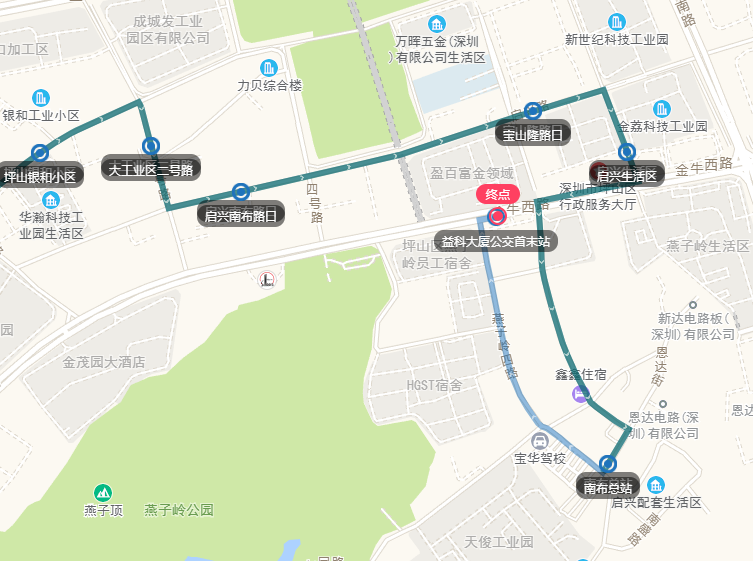
Task: Open the 万晖五金 place marker
Action: [x=436, y=24]
